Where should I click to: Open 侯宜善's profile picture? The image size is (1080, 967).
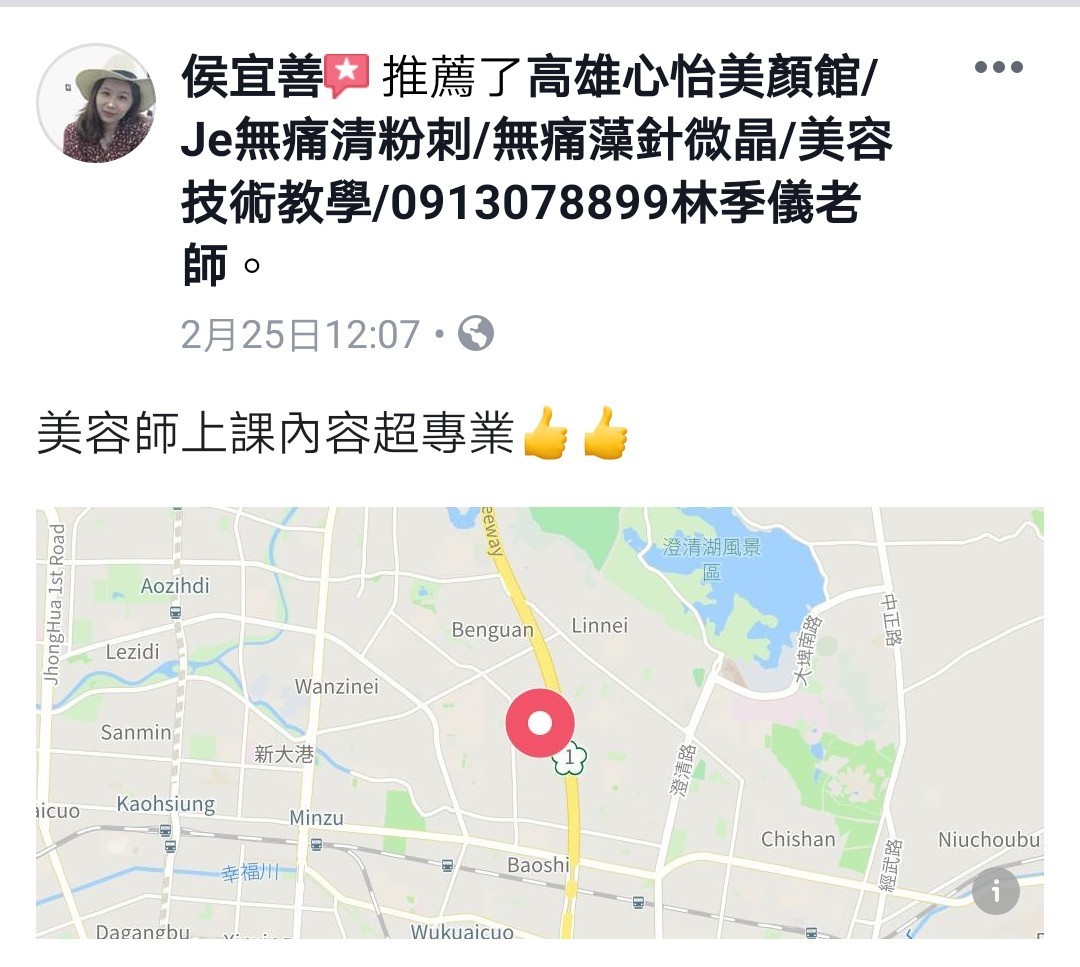[96, 103]
